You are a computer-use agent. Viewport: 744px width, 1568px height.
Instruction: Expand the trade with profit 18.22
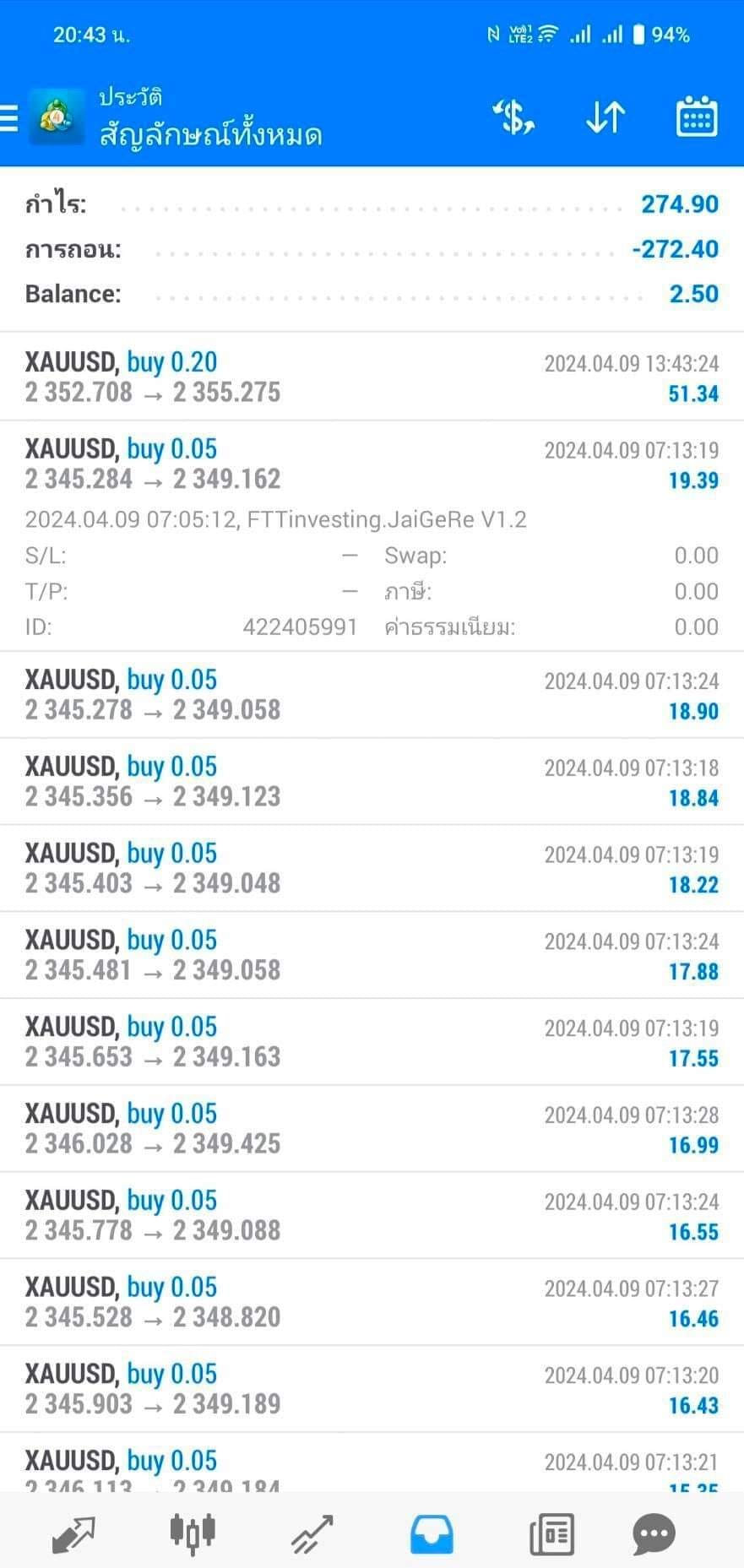372,869
